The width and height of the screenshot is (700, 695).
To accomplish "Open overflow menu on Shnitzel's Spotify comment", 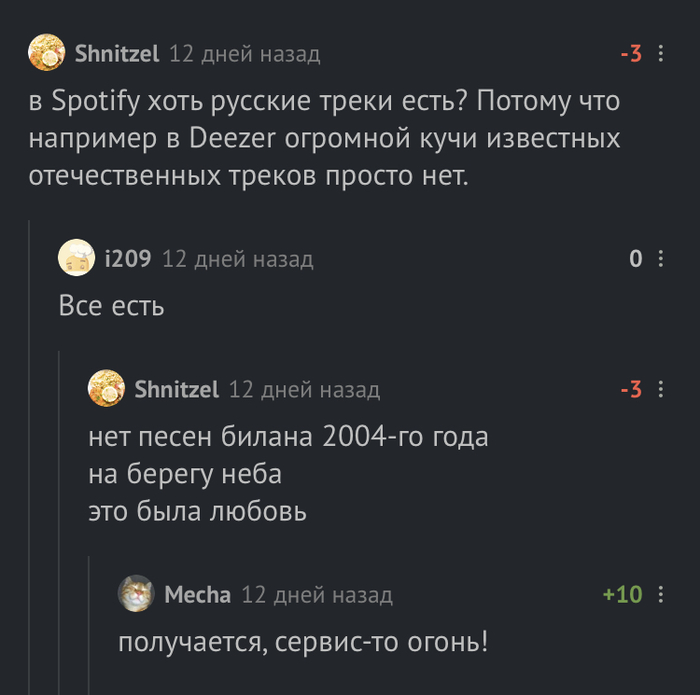I will pyautogui.click(x=660, y=54).
